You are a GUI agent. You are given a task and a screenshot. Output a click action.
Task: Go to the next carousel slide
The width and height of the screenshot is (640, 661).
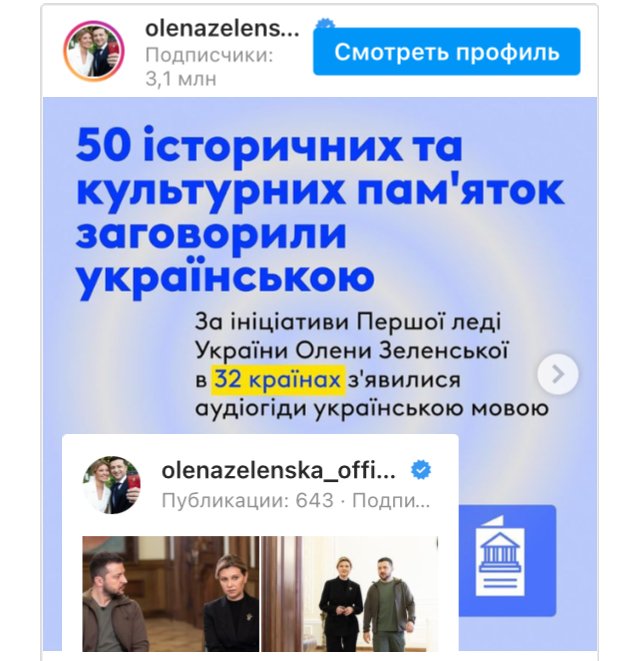pos(558,374)
